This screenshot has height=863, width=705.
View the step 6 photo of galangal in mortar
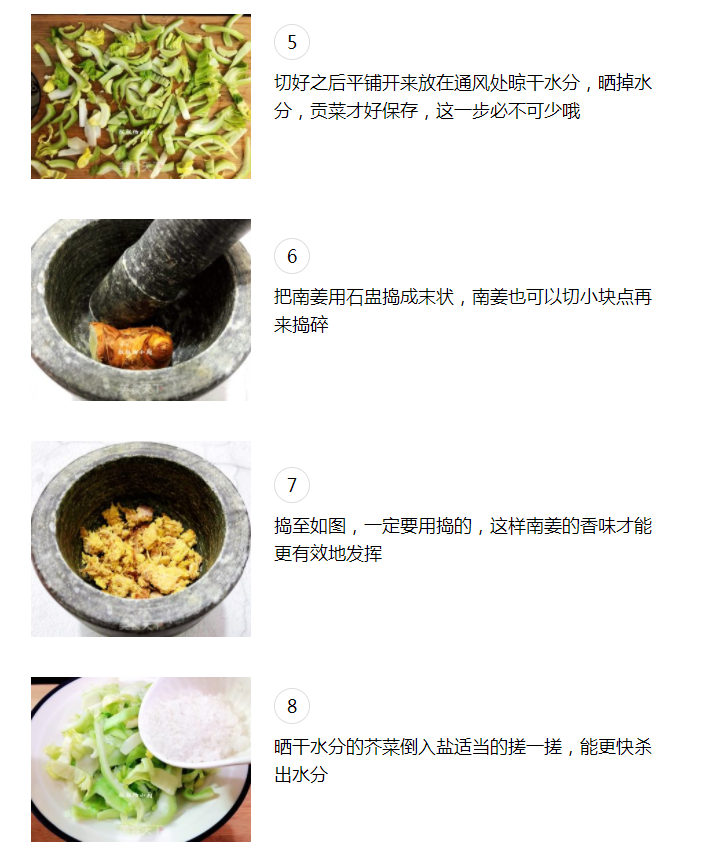pyautogui.click(x=140, y=310)
